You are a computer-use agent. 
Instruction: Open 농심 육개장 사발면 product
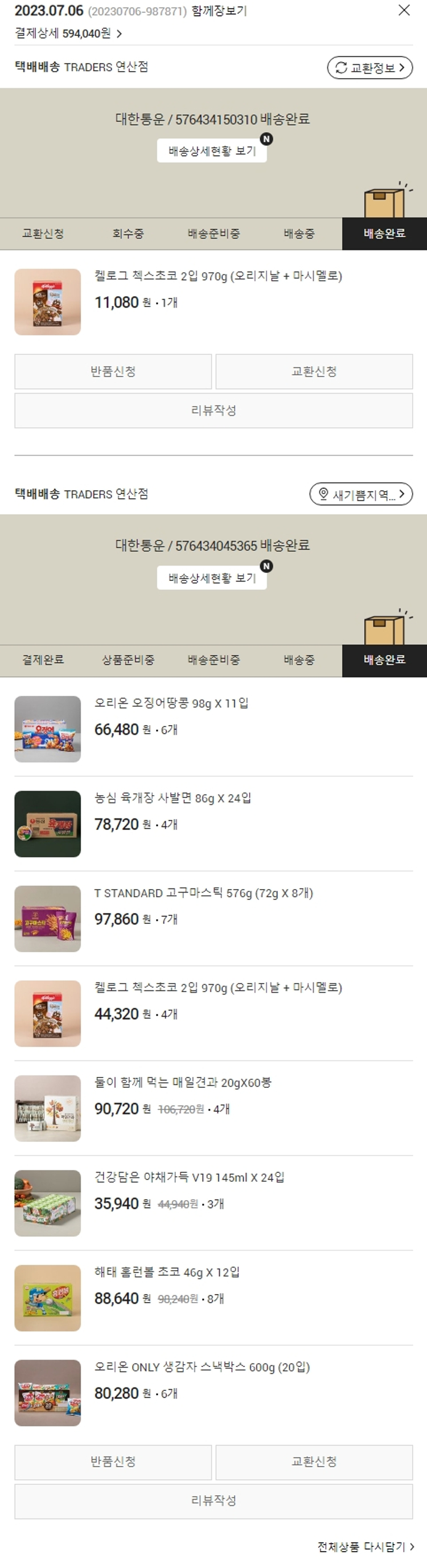click(172, 798)
